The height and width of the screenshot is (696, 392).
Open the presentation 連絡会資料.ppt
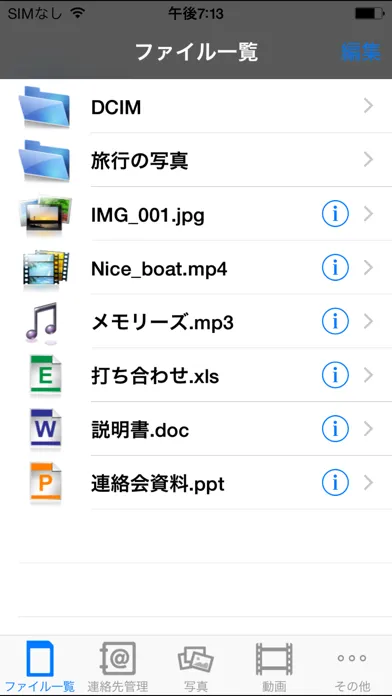point(196,483)
